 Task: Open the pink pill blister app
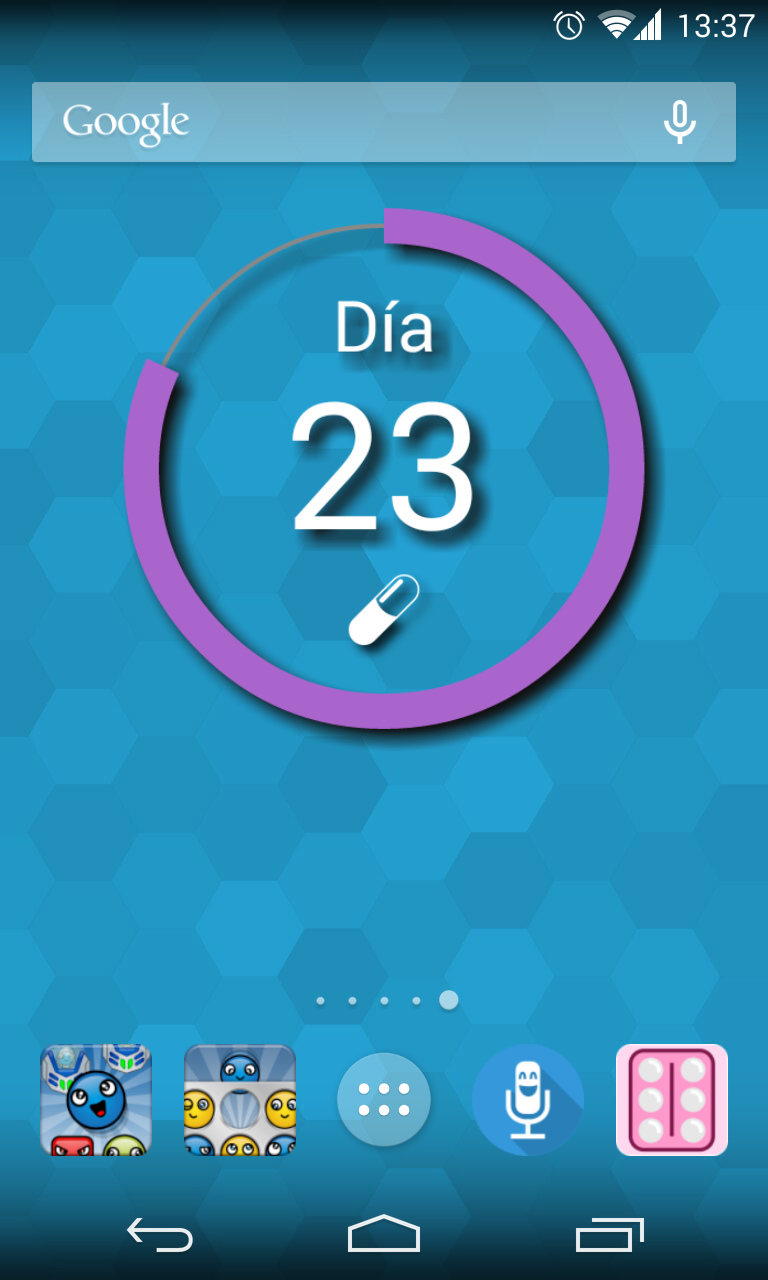click(x=672, y=1100)
